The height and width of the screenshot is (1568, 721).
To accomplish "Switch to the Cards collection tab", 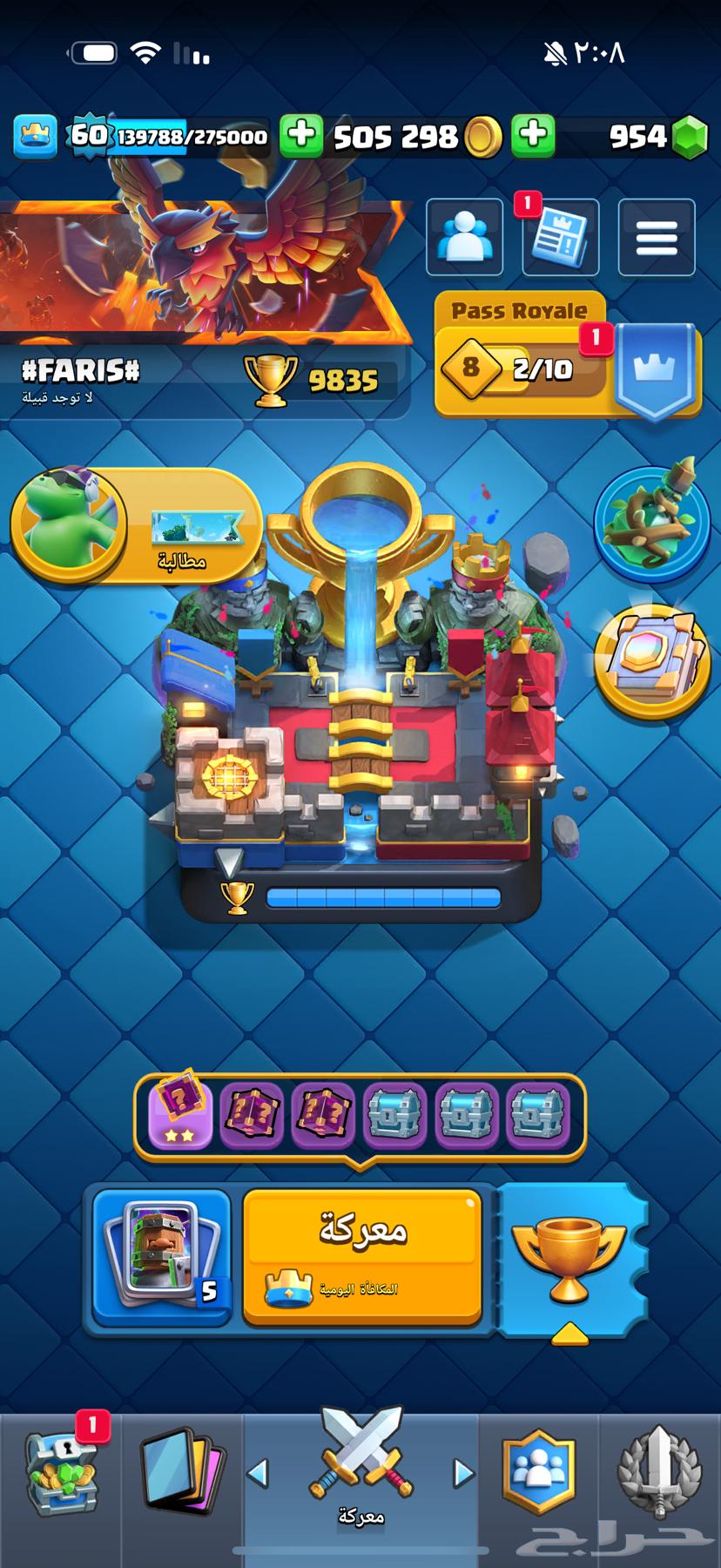I will (x=182, y=1474).
